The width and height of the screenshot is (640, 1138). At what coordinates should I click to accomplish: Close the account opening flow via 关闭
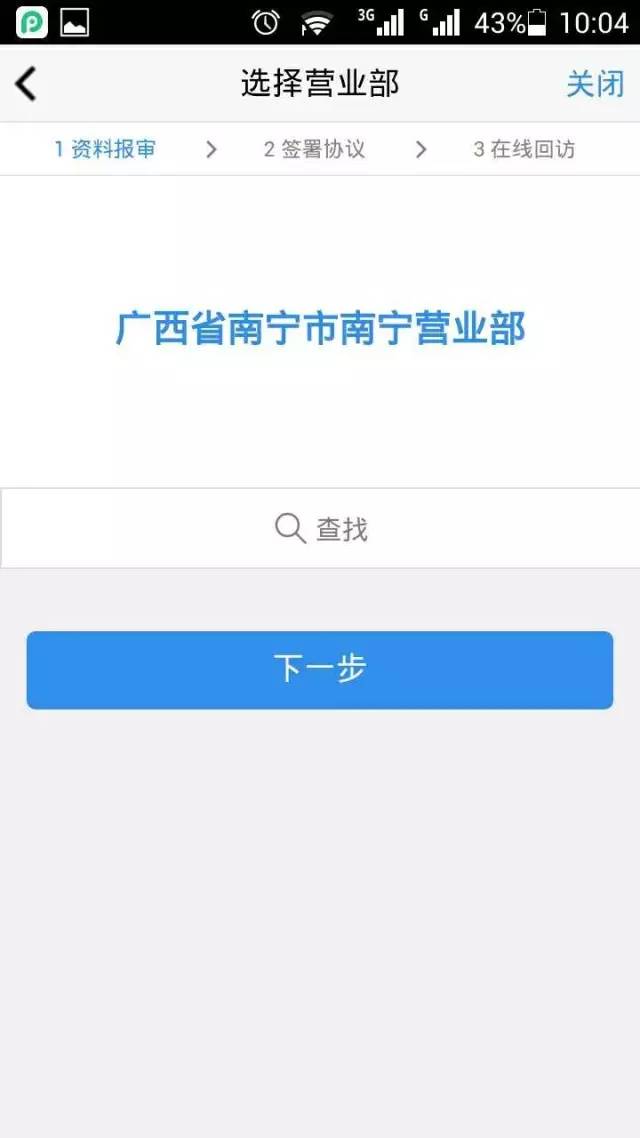(x=595, y=84)
